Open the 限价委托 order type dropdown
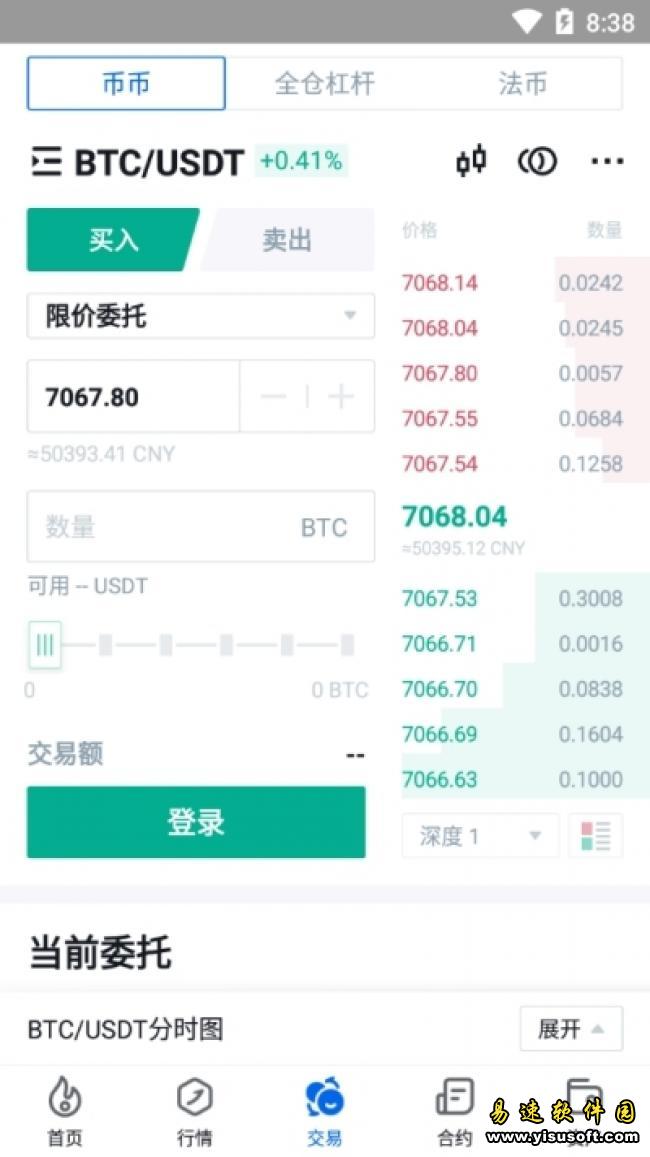Screen dimensions: 650x1157 click(200, 317)
